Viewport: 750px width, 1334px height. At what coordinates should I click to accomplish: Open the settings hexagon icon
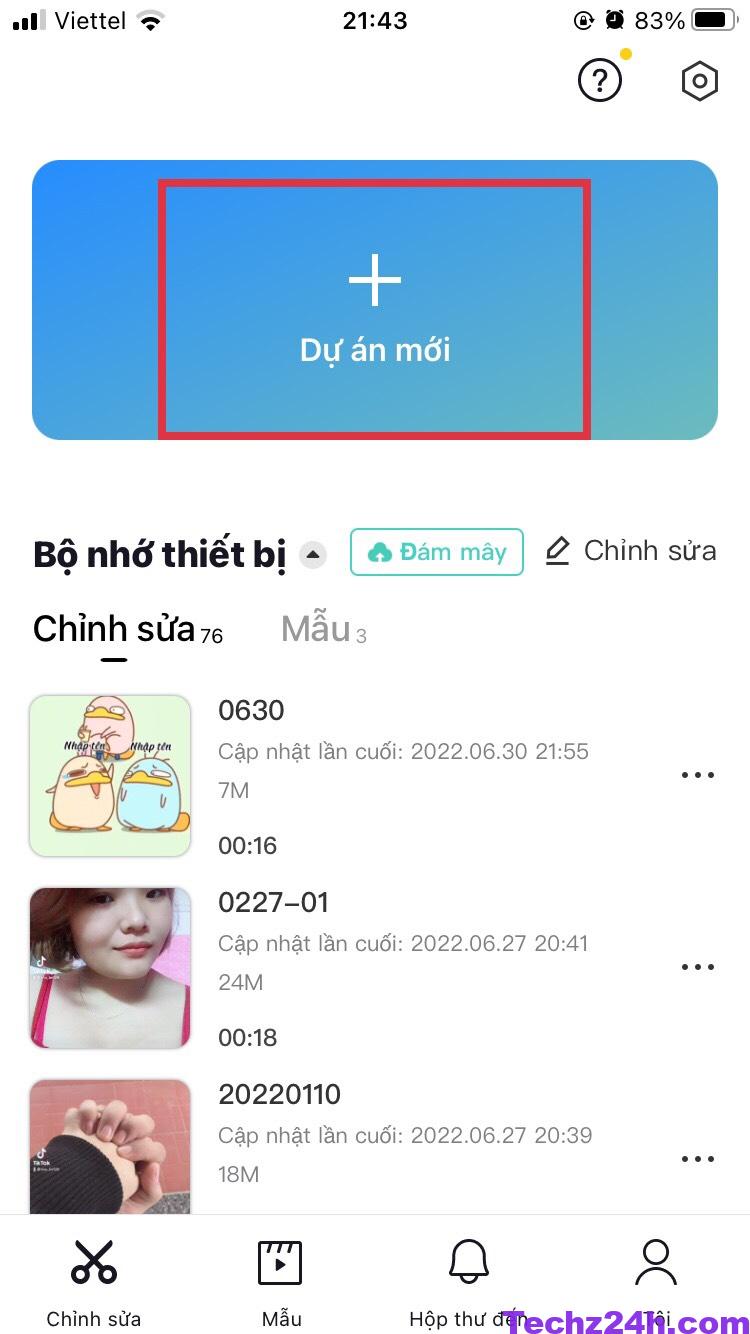[x=700, y=81]
